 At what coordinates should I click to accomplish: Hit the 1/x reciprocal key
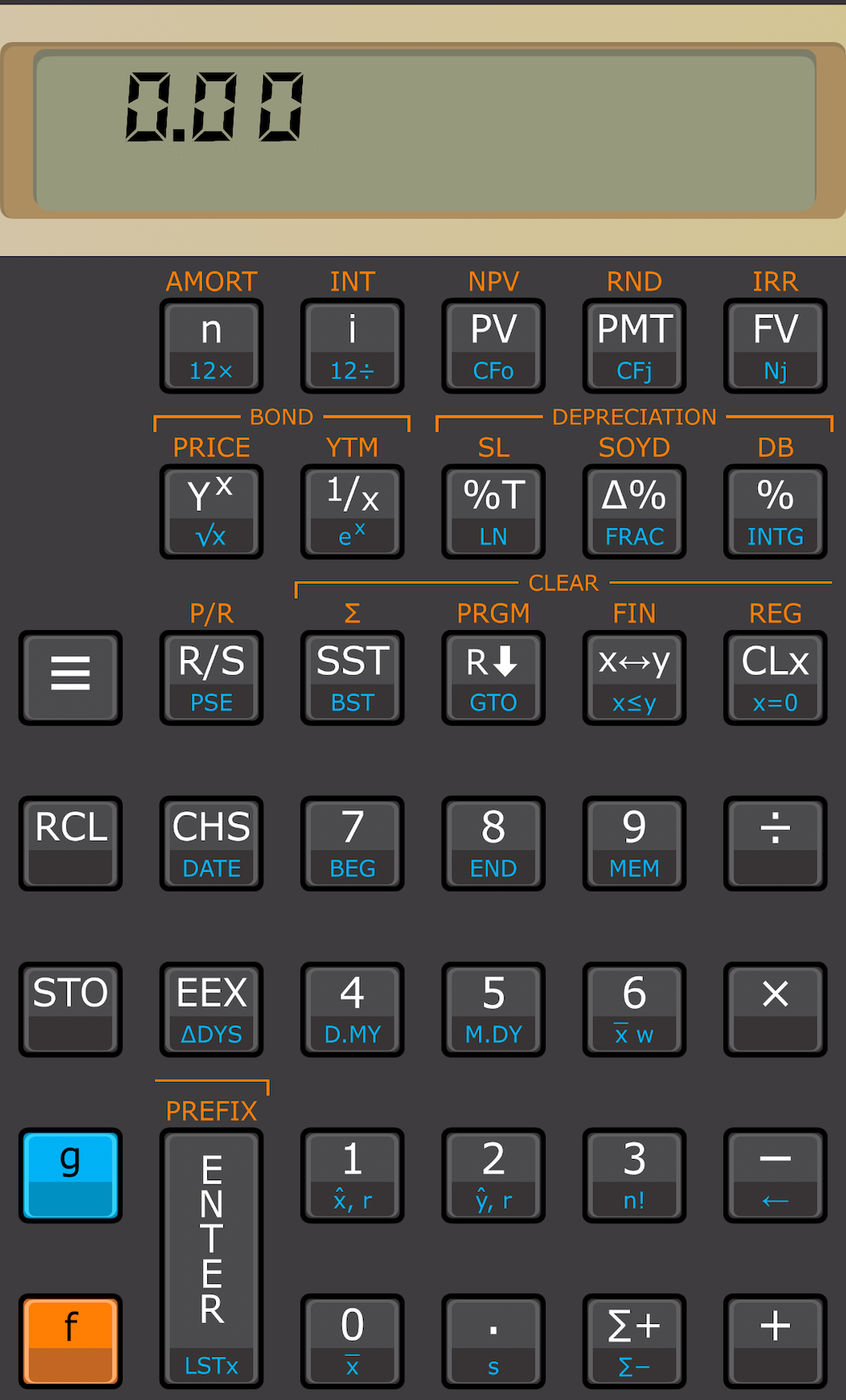pyautogui.click(x=352, y=511)
